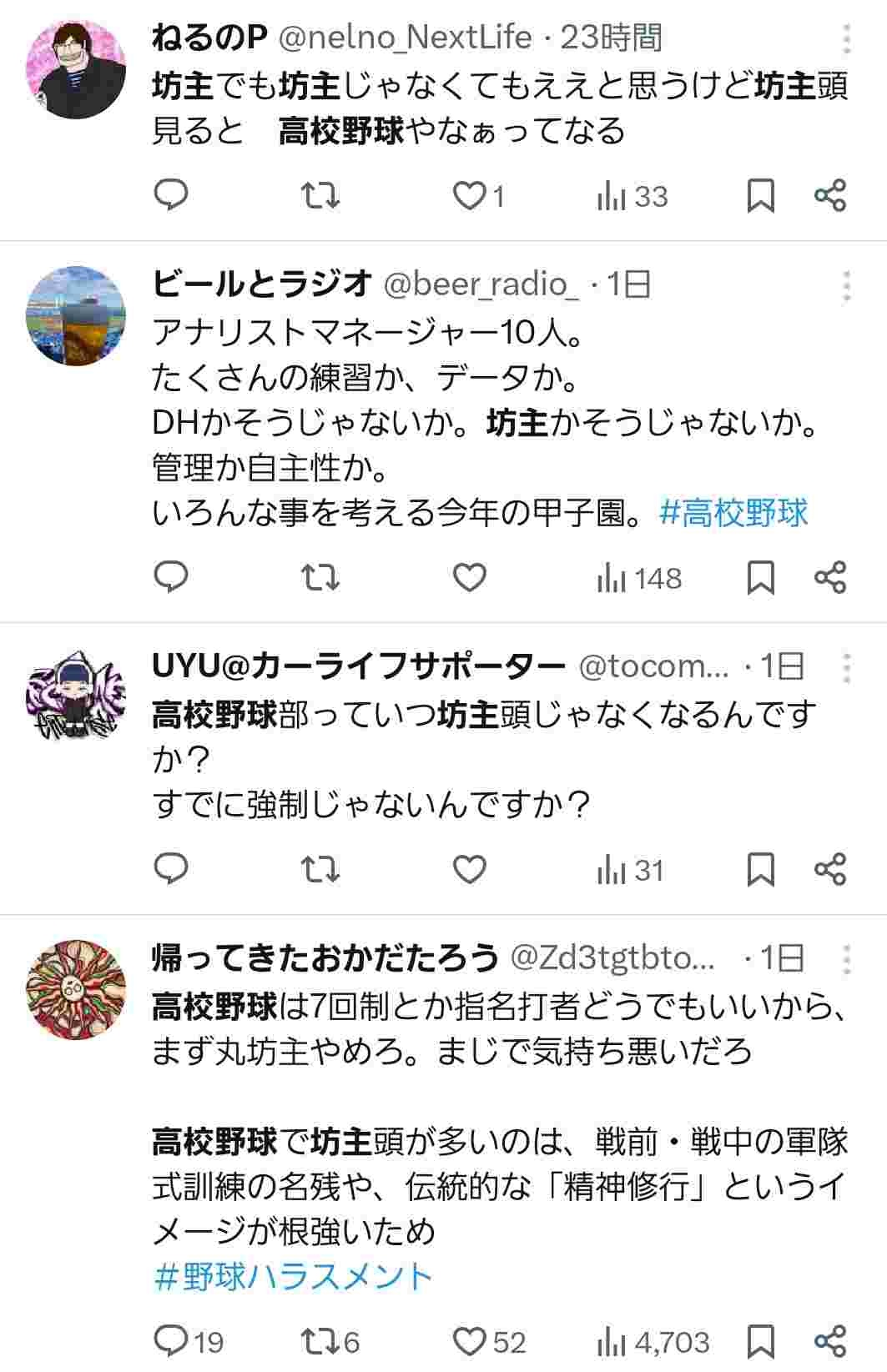Share 帰ってきたおかだたろう's post
The image size is (887, 1372).
coord(829,1341)
